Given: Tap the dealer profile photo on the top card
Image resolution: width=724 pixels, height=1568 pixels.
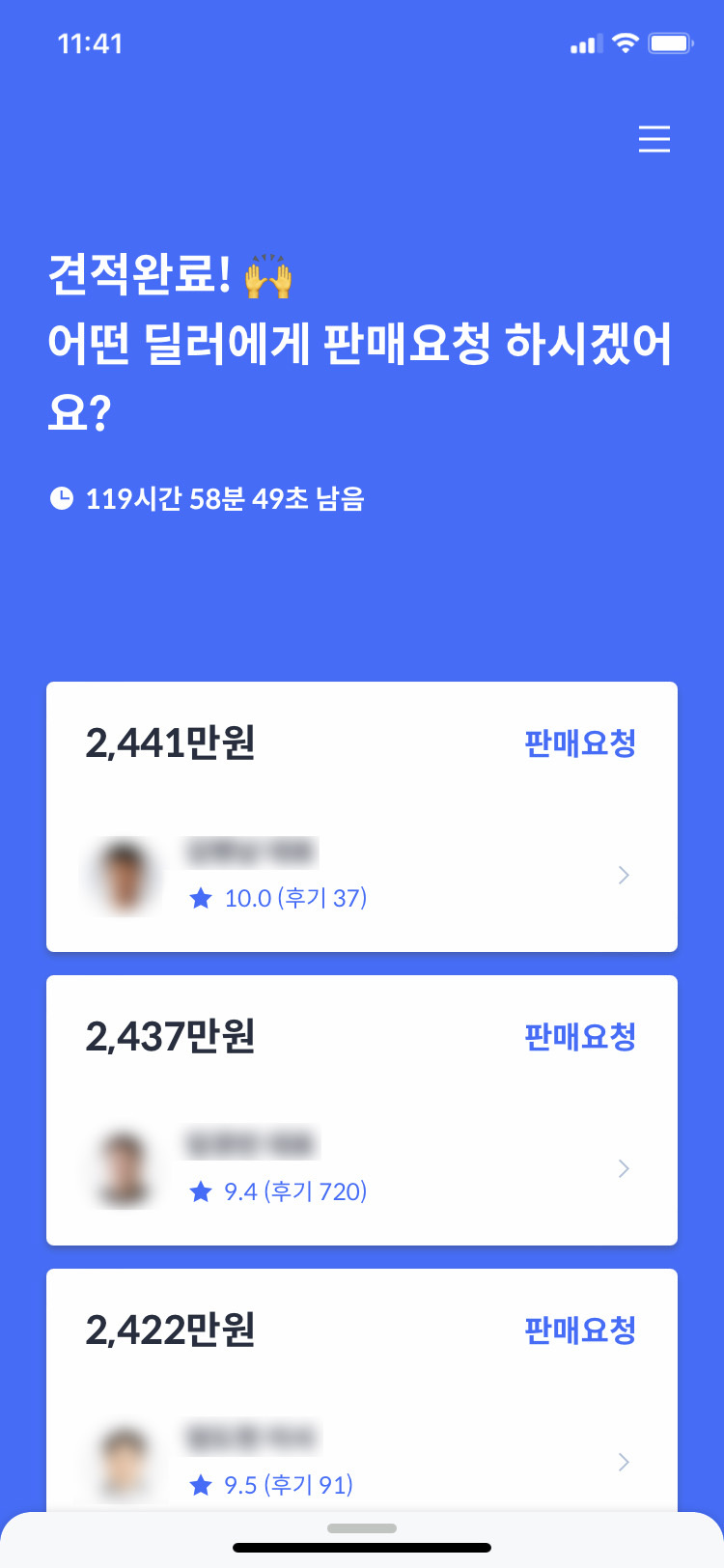Looking at the screenshot, I should (124, 875).
